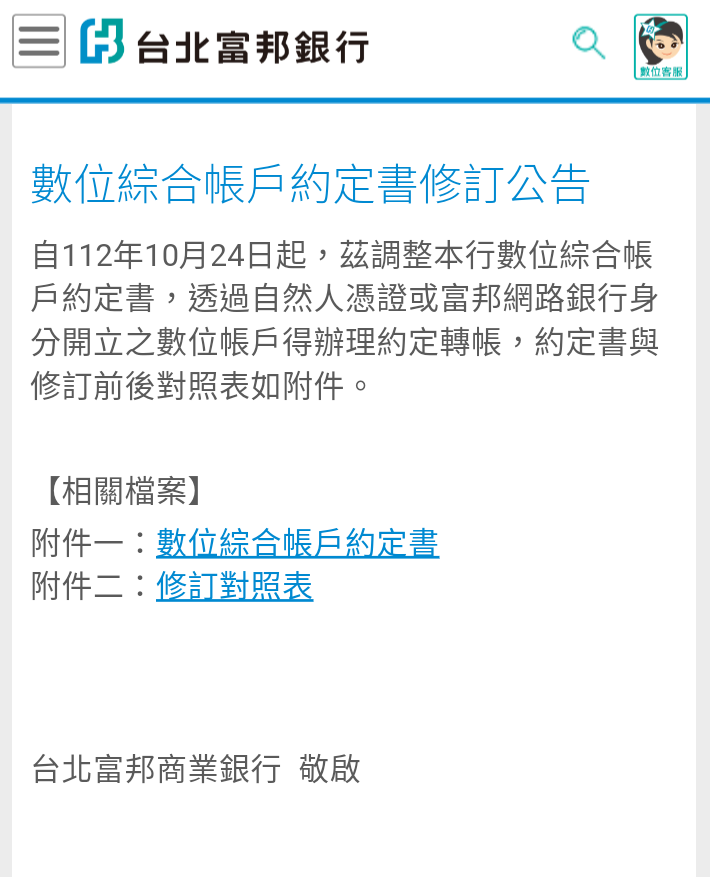This screenshot has height=877, width=710.
Task: Open the 數位綜合帳戶約定書 attachment link
Action: coord(297,543)
